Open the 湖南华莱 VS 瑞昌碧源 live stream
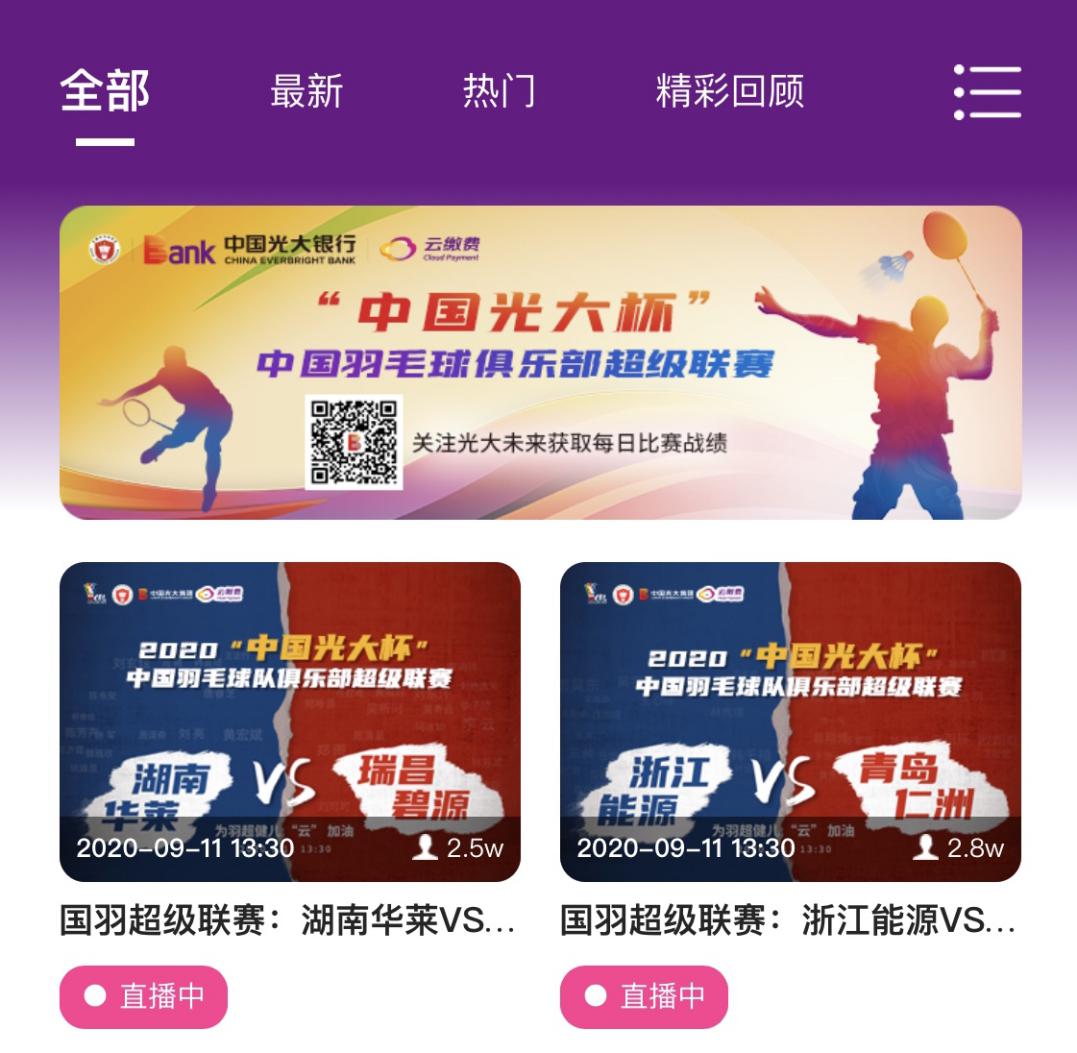 click(290, 721)
